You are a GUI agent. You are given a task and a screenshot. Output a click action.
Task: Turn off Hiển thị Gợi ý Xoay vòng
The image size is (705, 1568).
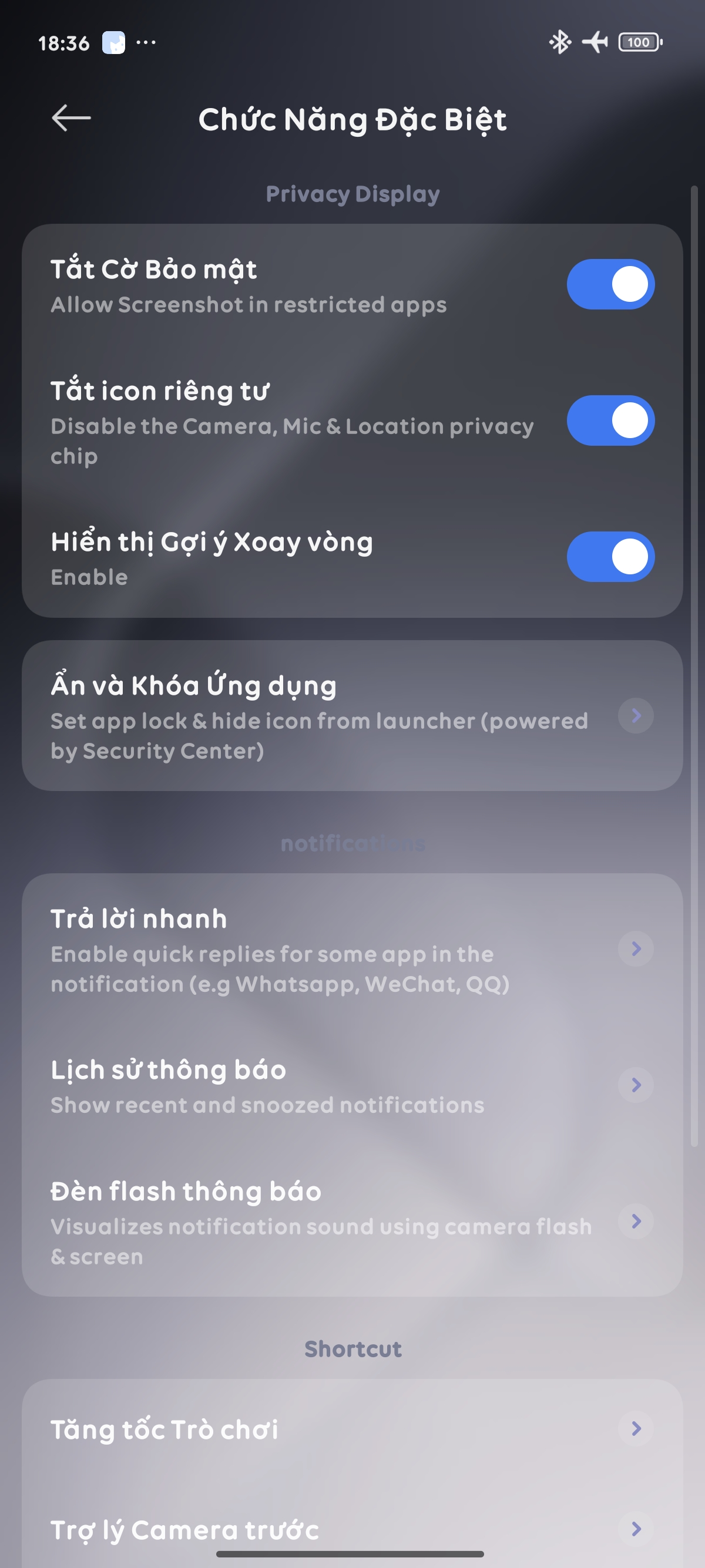(610, 557)
